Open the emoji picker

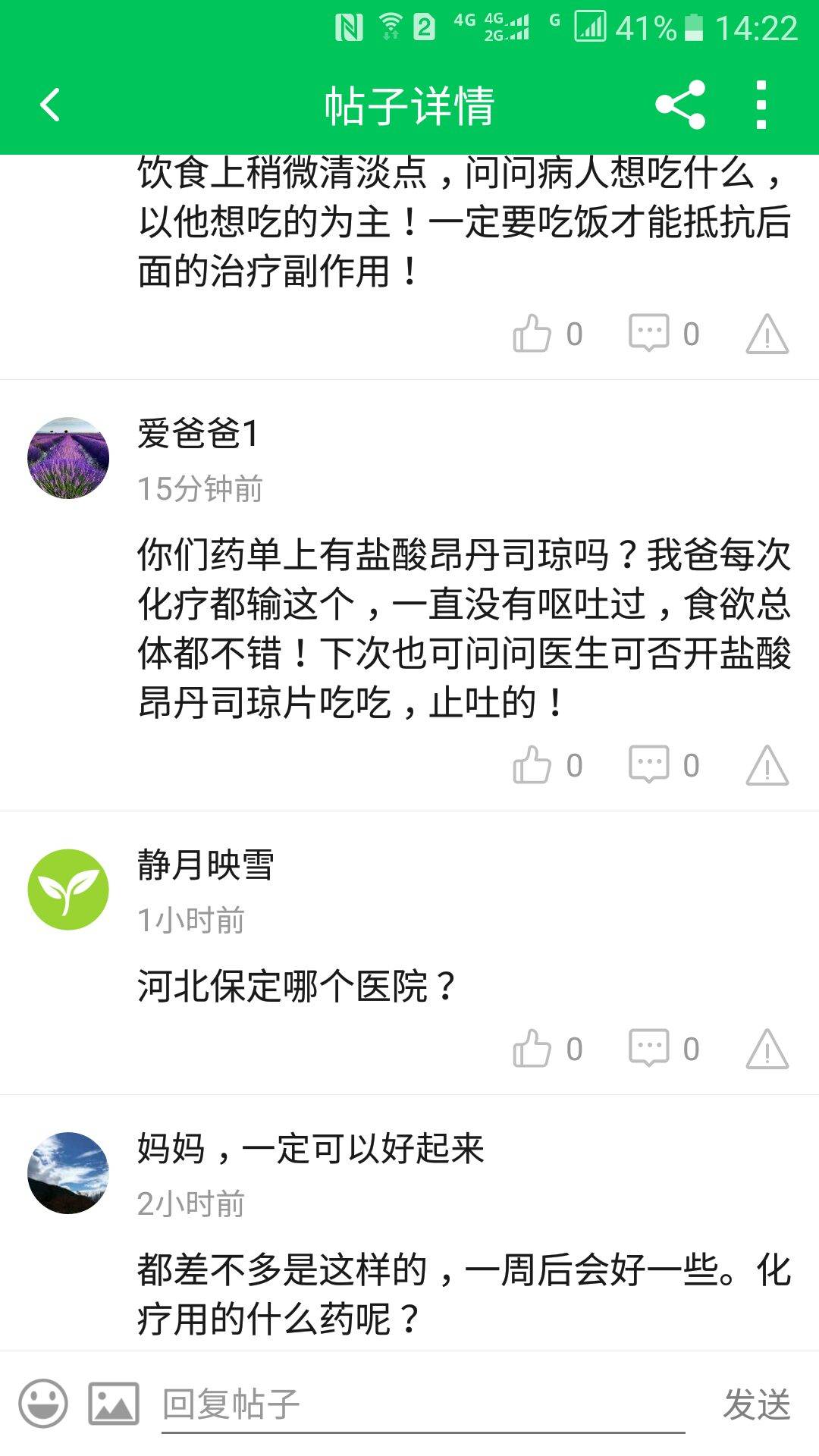point(43,1403)
